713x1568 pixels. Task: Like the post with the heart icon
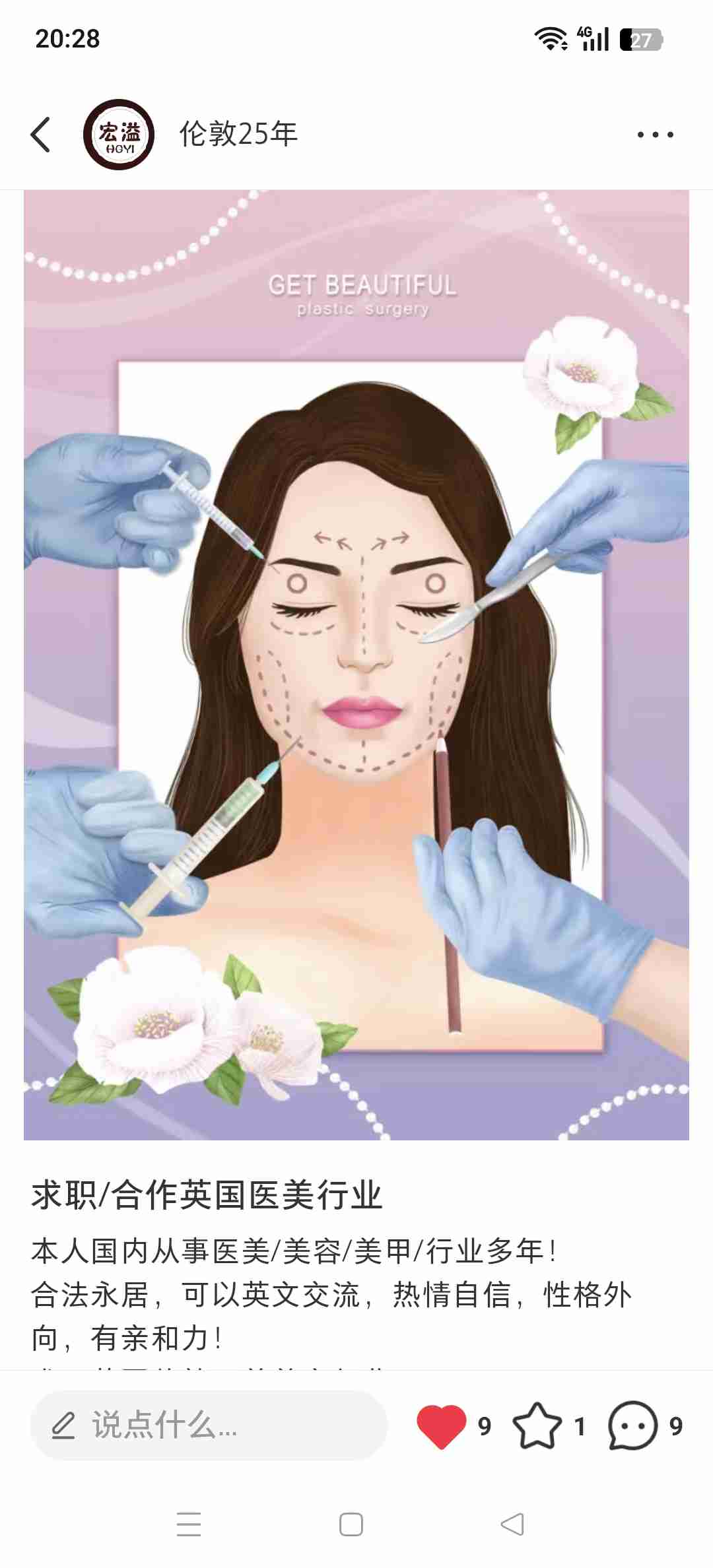pyautogui.click(x=441, y=1426)
